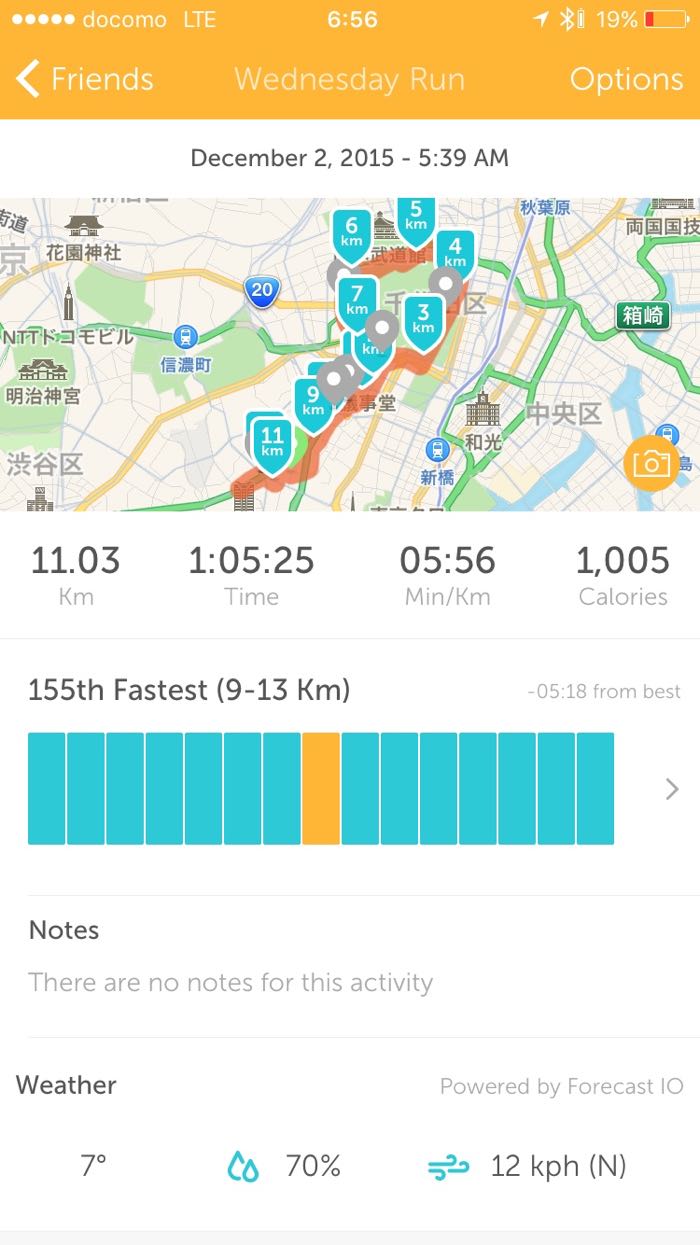This screenshot has width=700, height=1245.
Task: Select the highlighted orange bar in the chart
Action: click(x=321, y=789)
